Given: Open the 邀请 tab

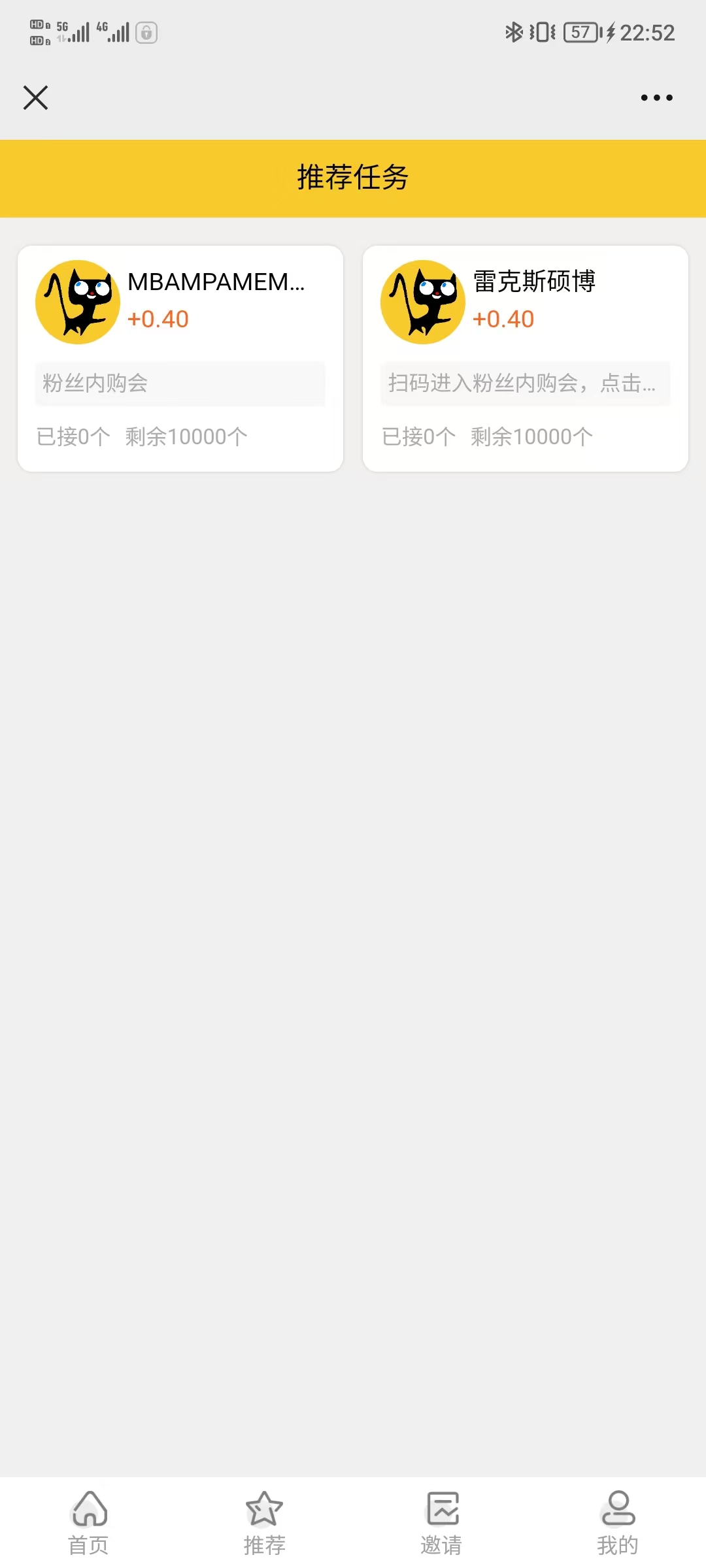Looking at the screenshot, I should coord(442,1523).
